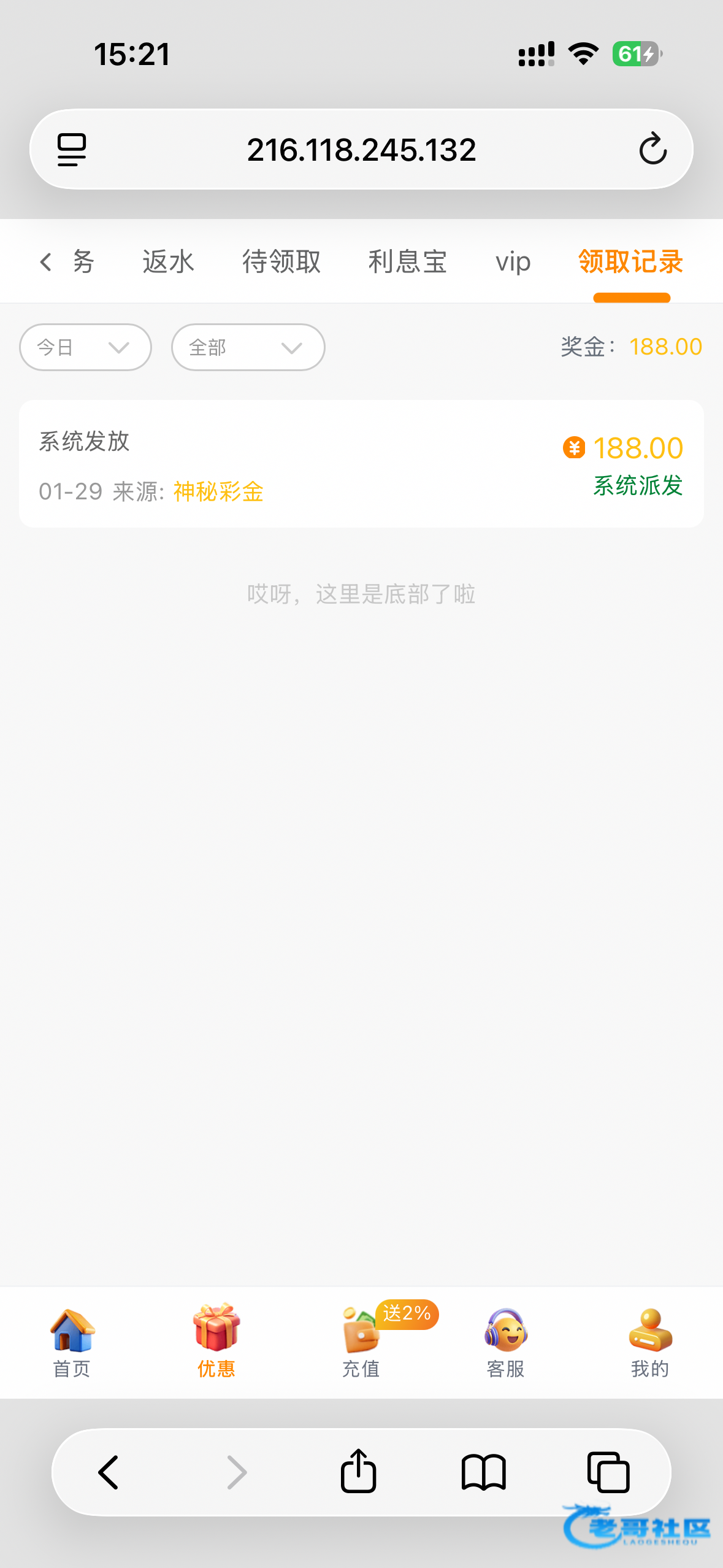Open the browser page menu icon
This screenshot has height=1568, width=723.
tap(72, 149)
